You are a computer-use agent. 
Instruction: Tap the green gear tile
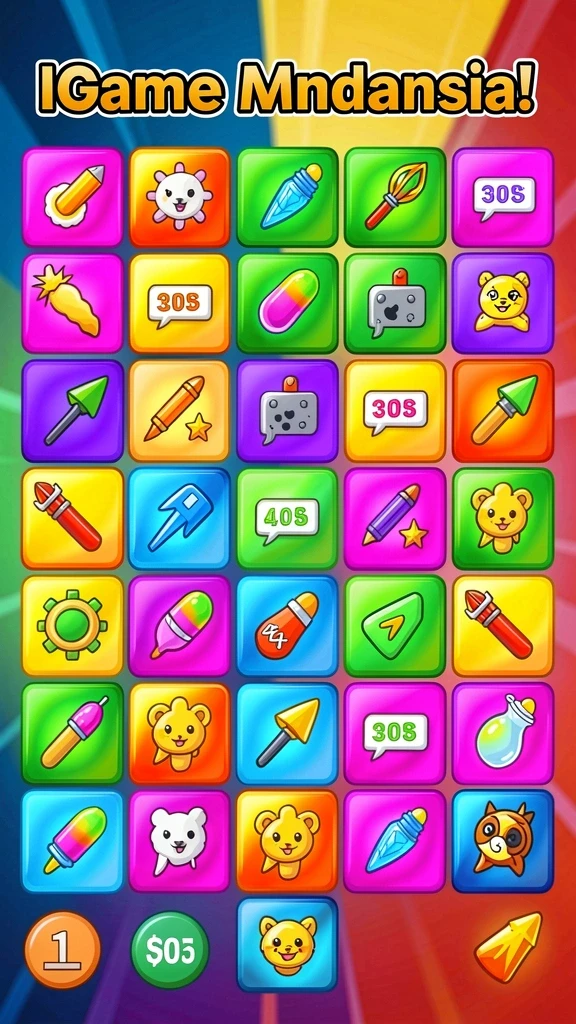click(72, 626)
